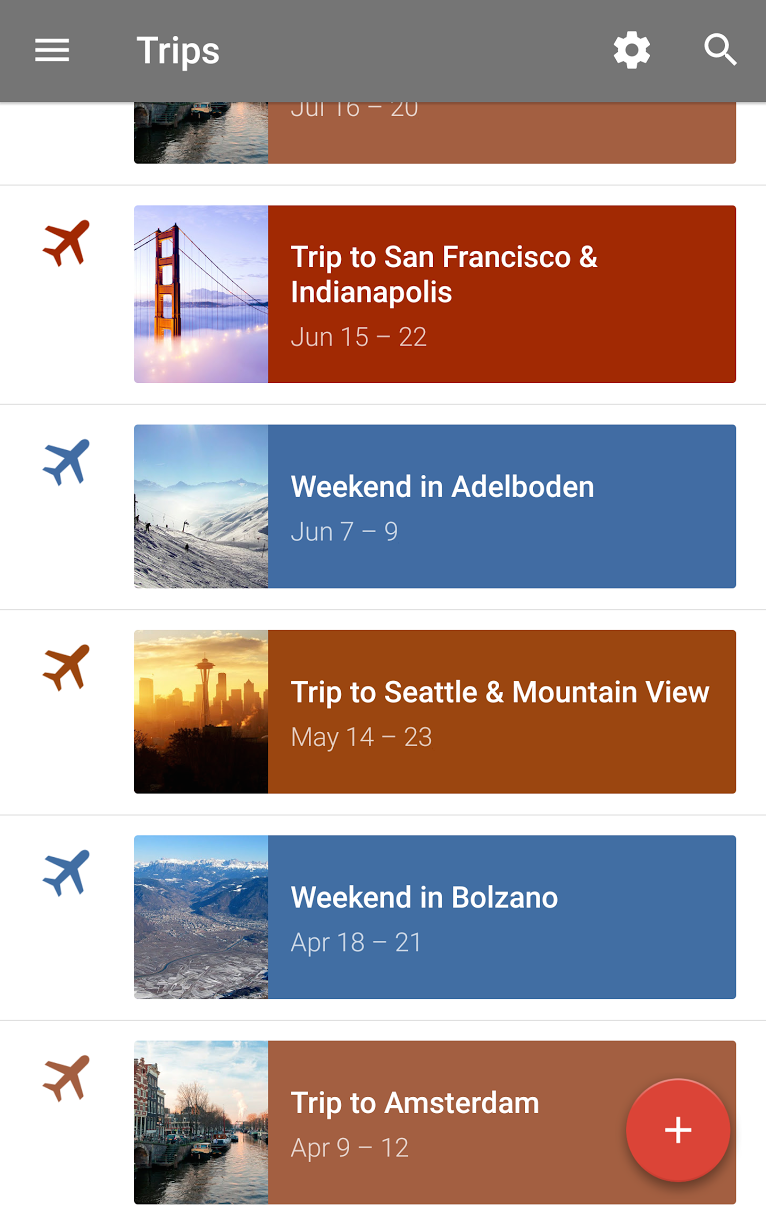Select the airplane icon for Bolzano weekend
The height and width of the screenshot is (1216, 766).
pos(66,871)
